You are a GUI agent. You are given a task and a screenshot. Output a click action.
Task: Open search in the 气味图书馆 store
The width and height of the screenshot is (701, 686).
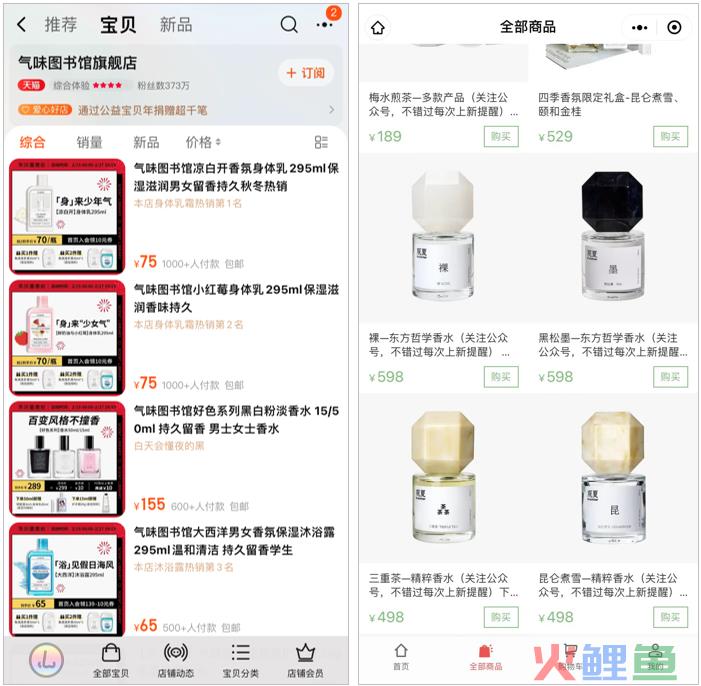(x=289, y=25)
